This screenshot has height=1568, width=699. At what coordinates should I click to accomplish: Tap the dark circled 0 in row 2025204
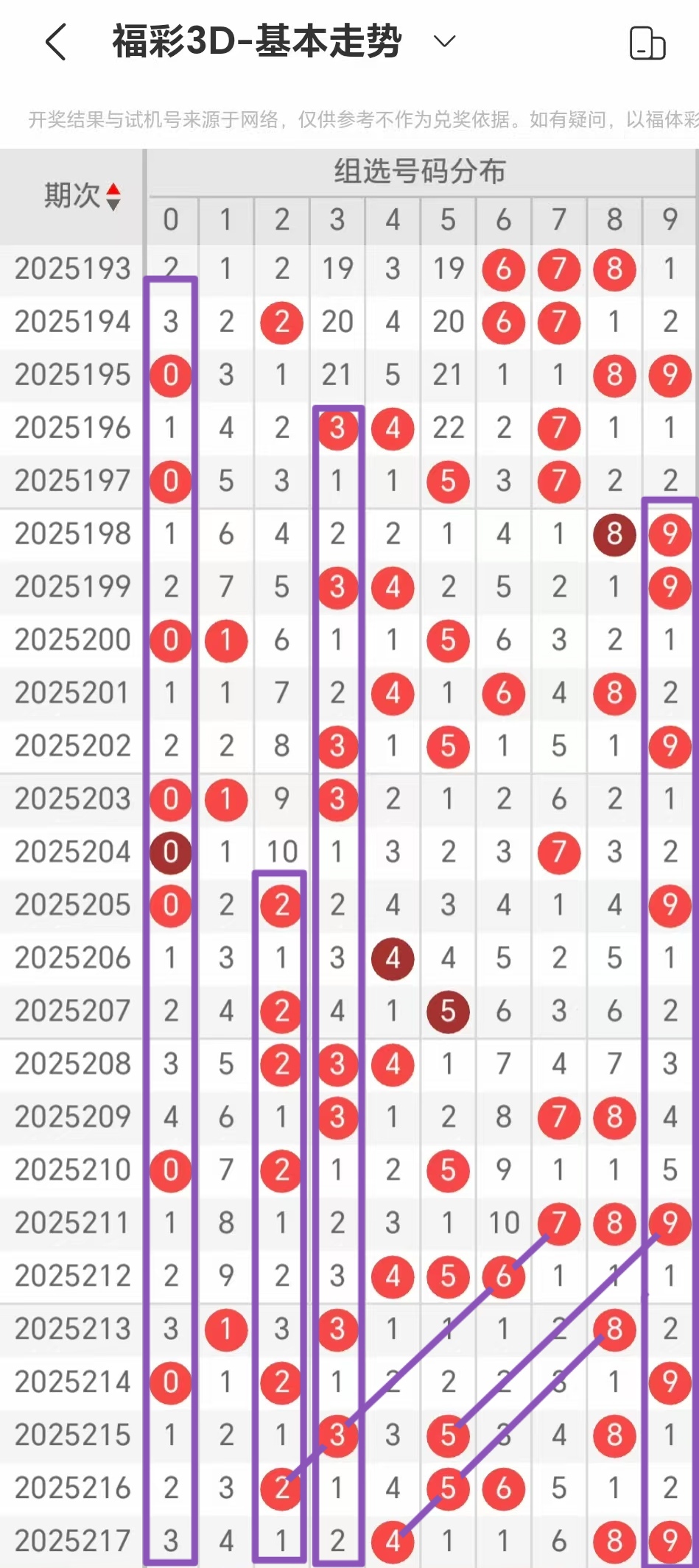click(171, 852)
